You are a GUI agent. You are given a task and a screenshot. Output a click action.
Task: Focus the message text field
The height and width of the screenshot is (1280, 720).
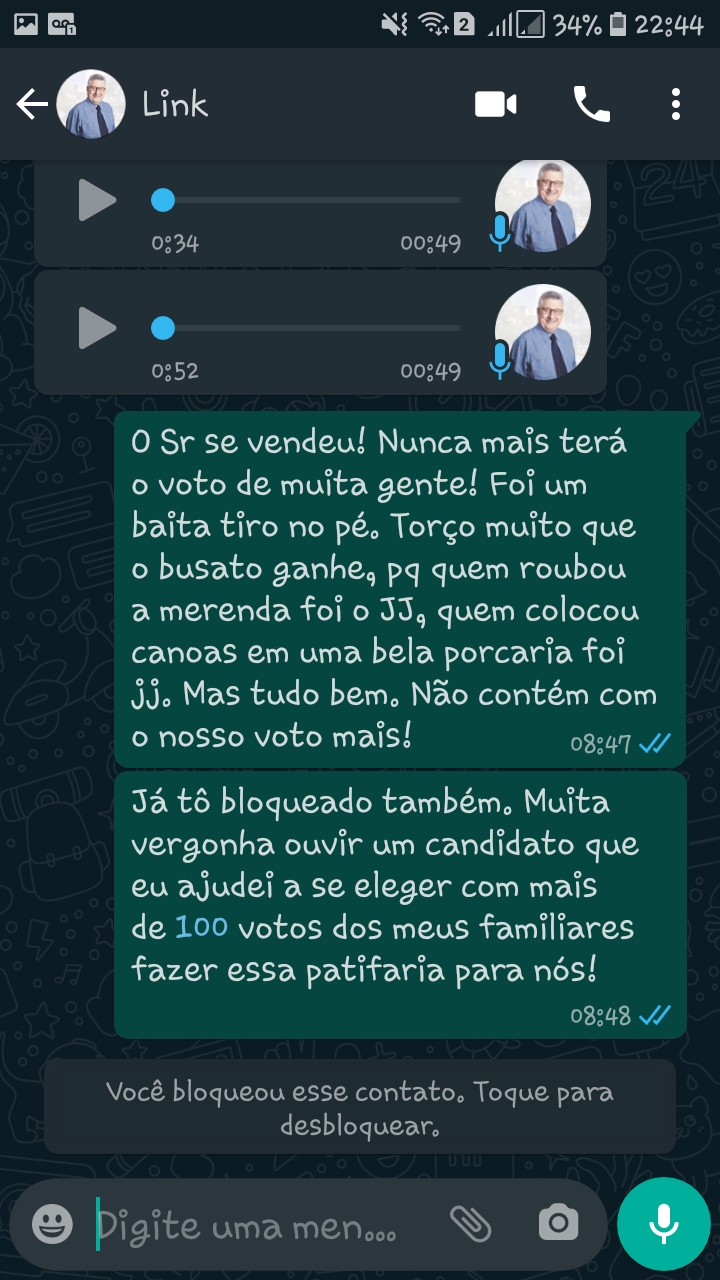pos(250,1224)
